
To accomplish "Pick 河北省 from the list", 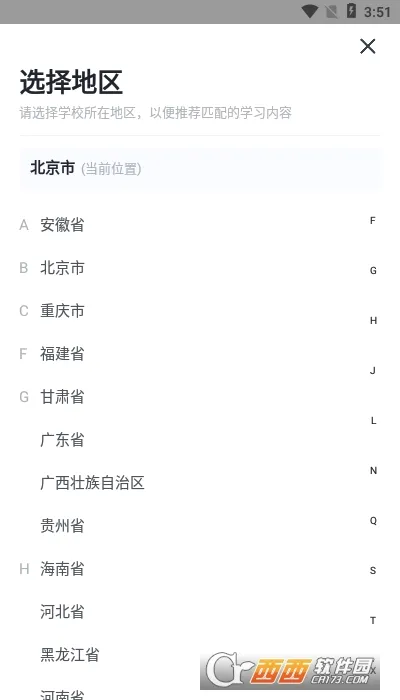I will (x=62, y=612).
